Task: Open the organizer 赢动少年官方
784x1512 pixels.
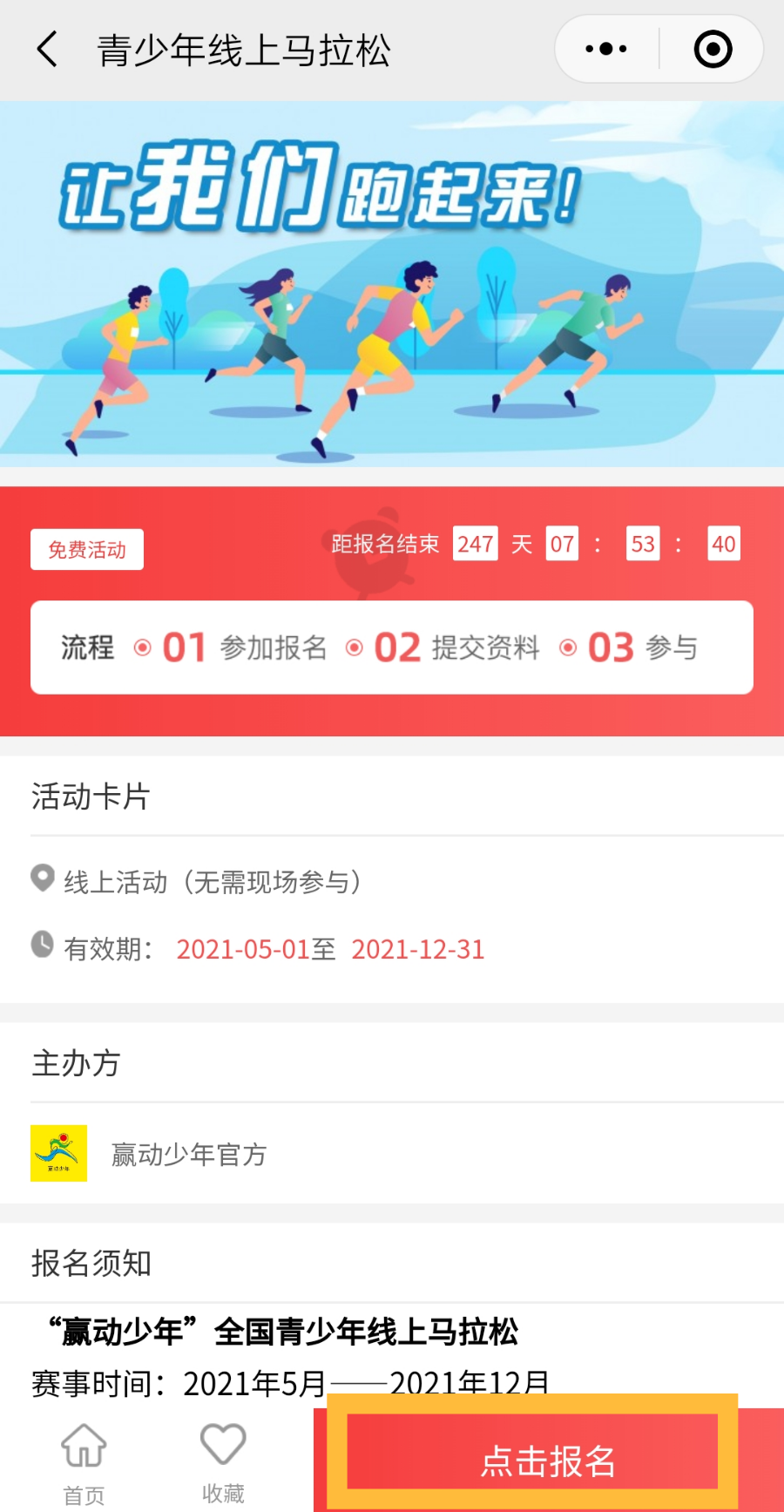Action: pyautogui.click(x=188, y=1154)
